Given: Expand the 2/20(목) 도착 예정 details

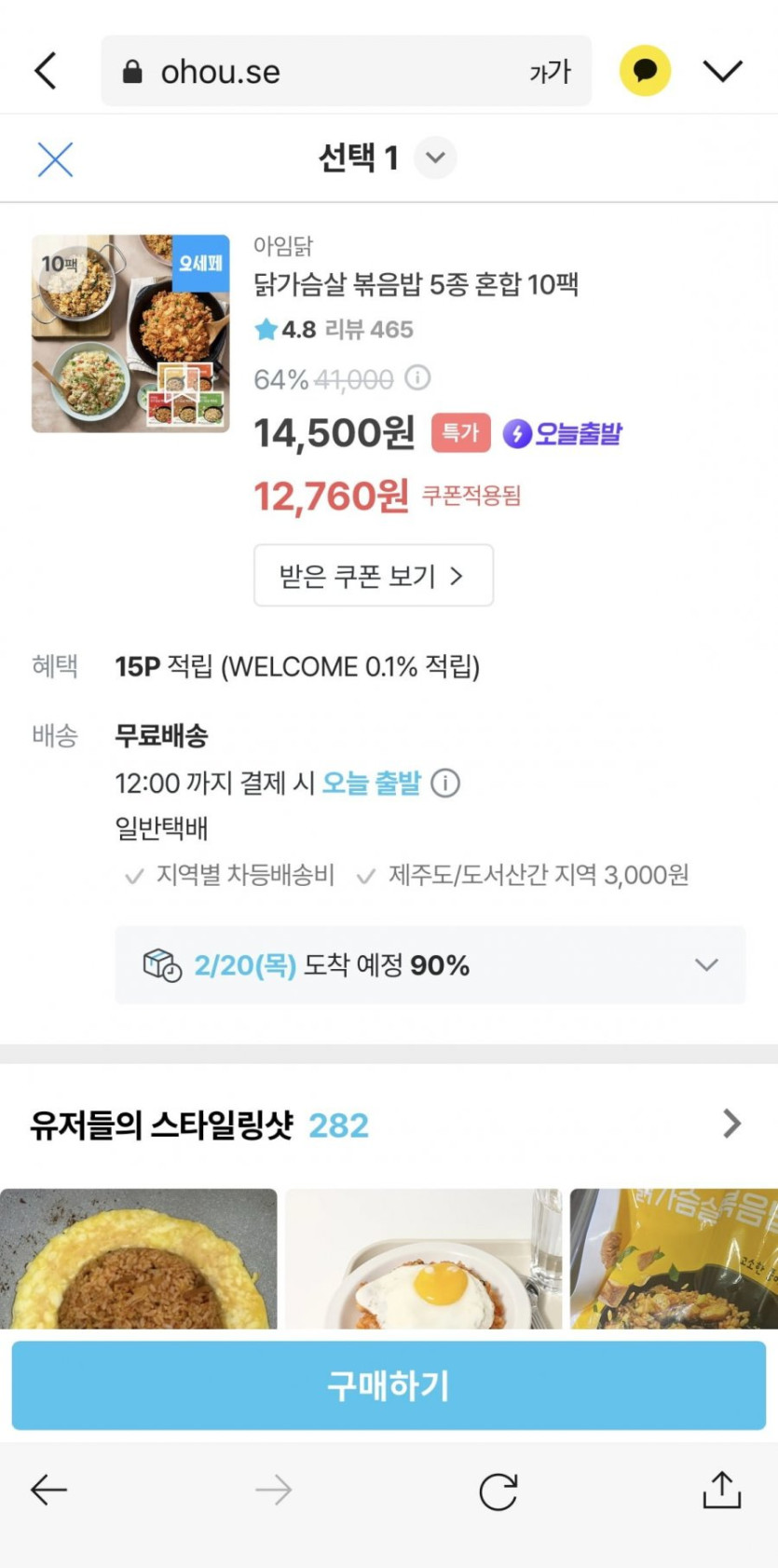Looking at the screenshot, I should [x=706, y=965].
